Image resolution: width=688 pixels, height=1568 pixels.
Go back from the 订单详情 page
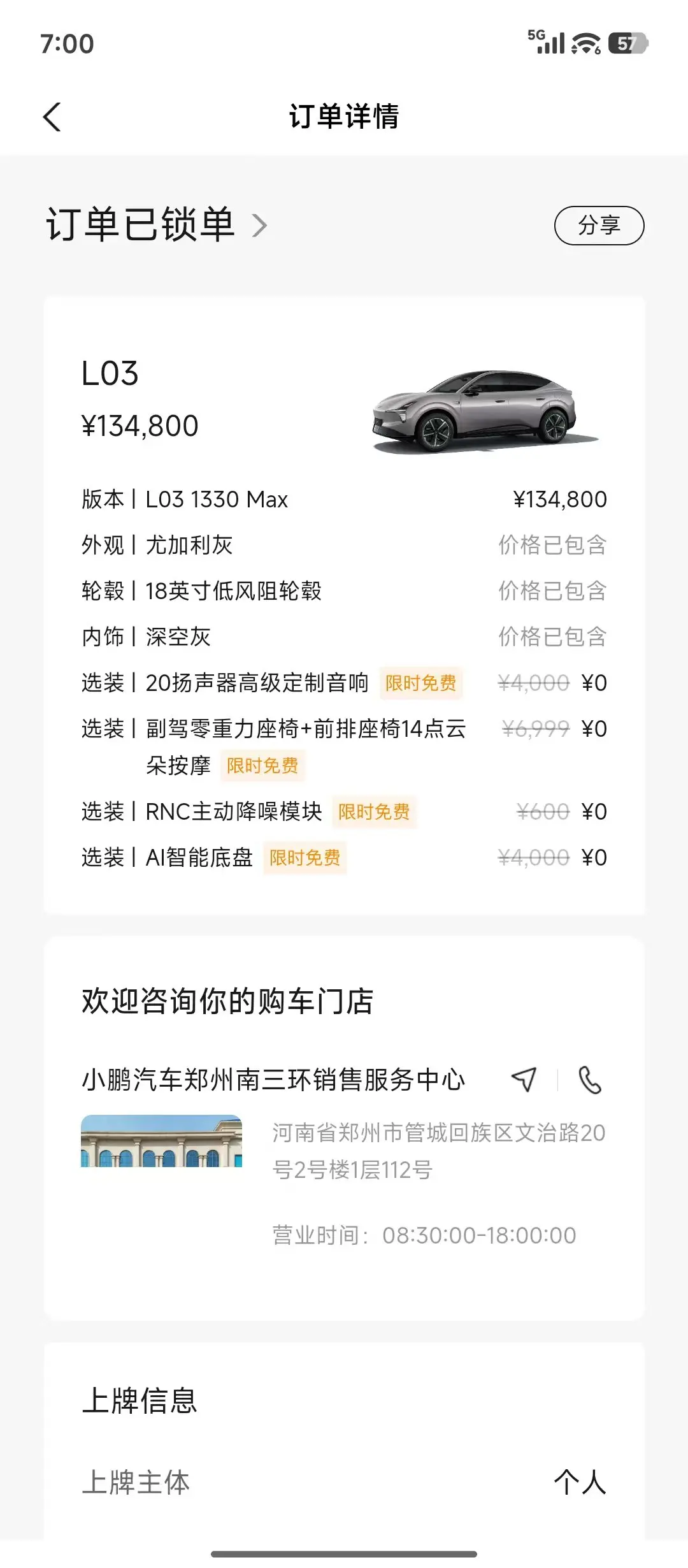pos(52,117)
